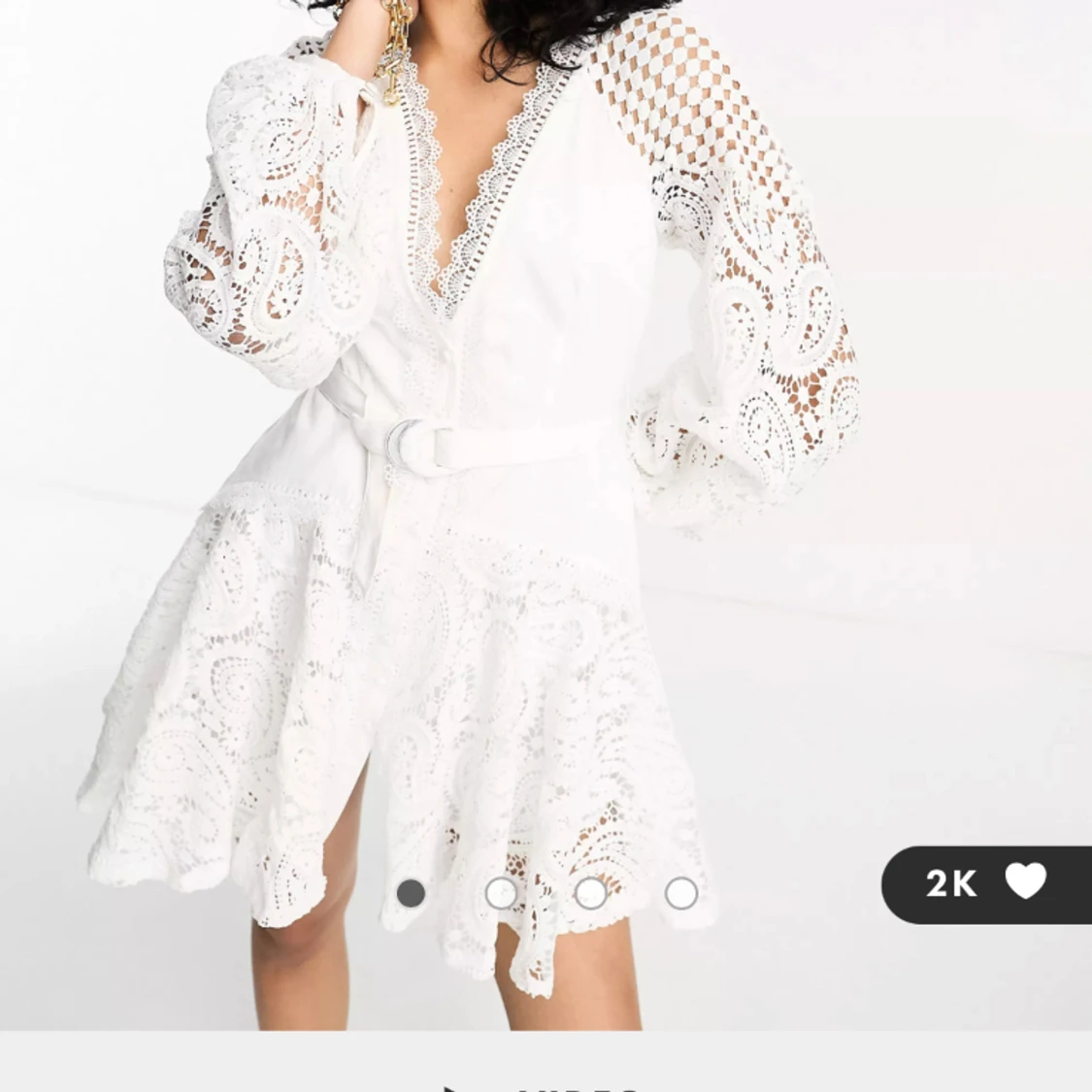Image resolution: width=1092 pixels, height=1092 pixels.
Task: Go to the fourth photo indicator dot
Action: click(681, 893)
